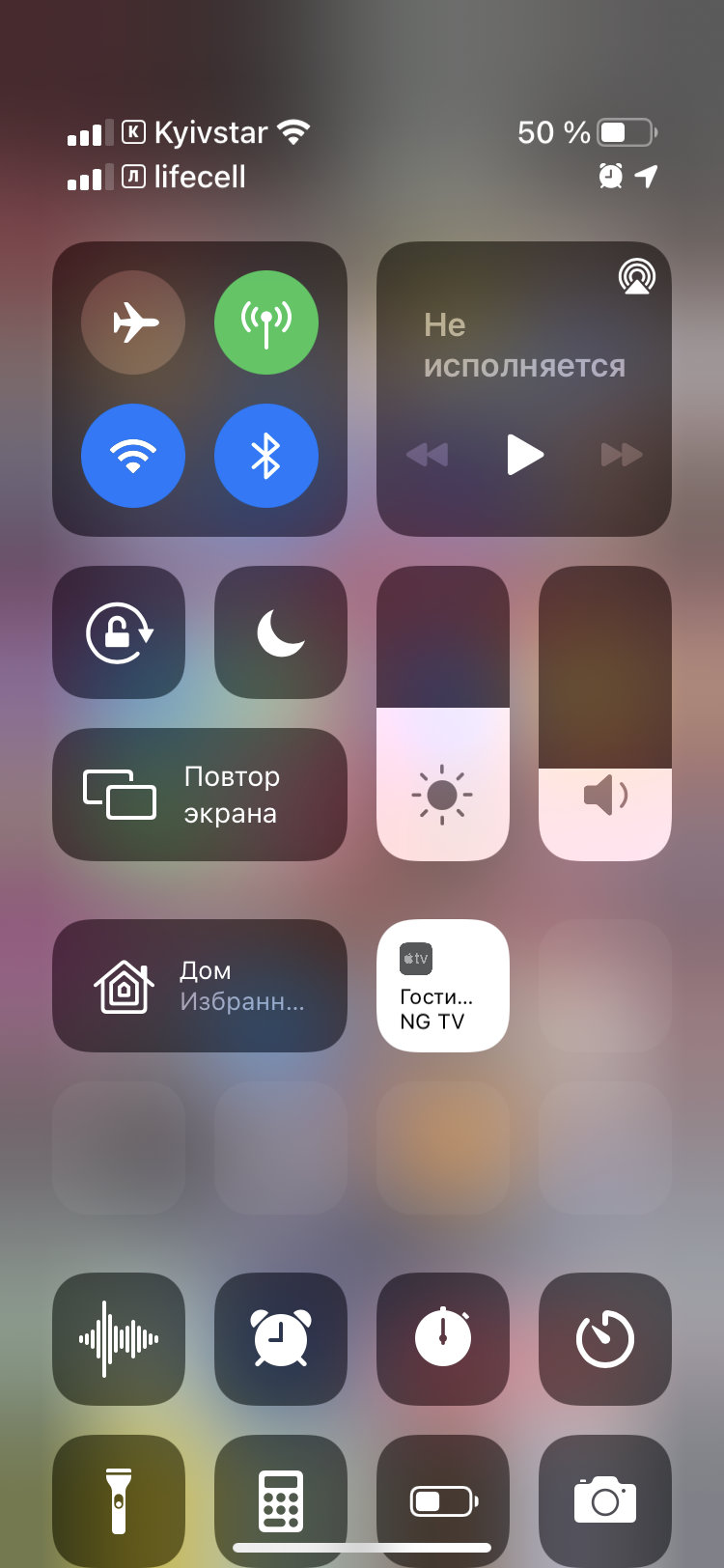
Task: Start a voice memo recording
Action: pyautogui.click(x=119, y=1339)
